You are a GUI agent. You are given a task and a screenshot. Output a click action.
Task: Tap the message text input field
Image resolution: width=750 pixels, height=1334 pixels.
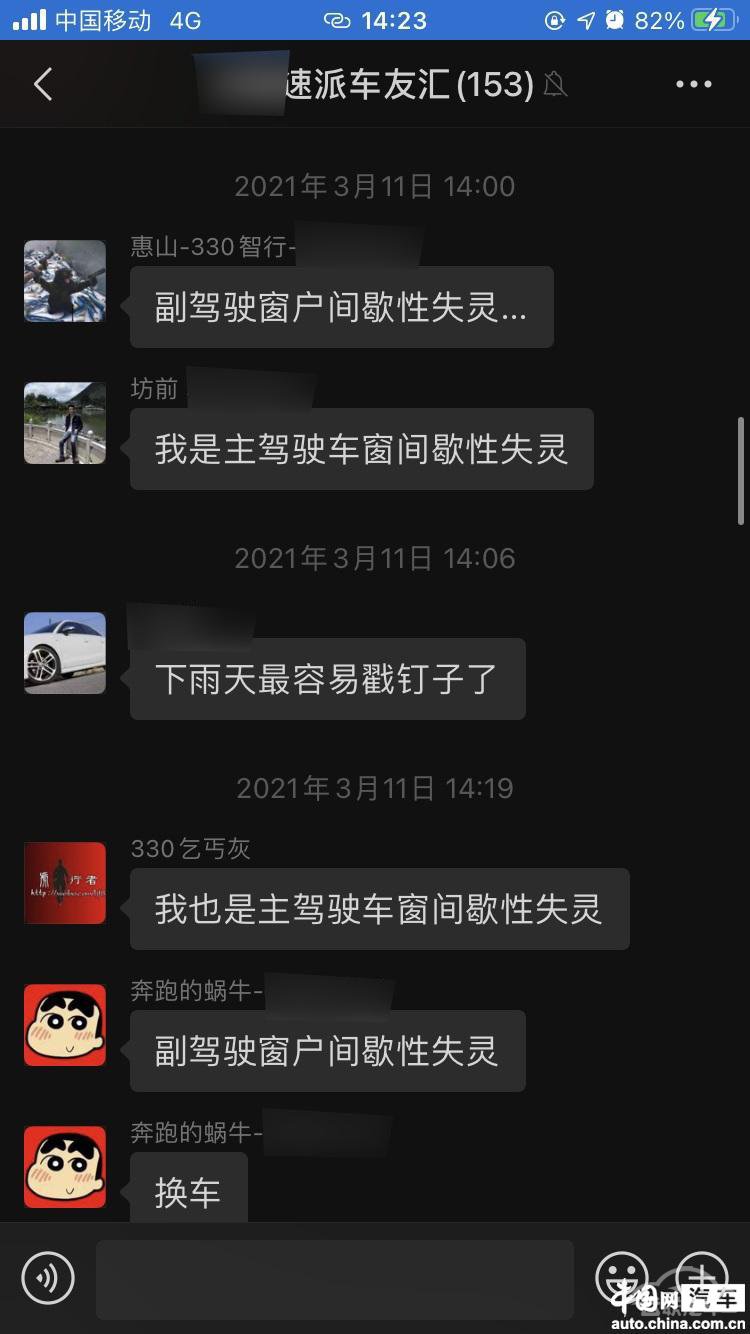334,1279
